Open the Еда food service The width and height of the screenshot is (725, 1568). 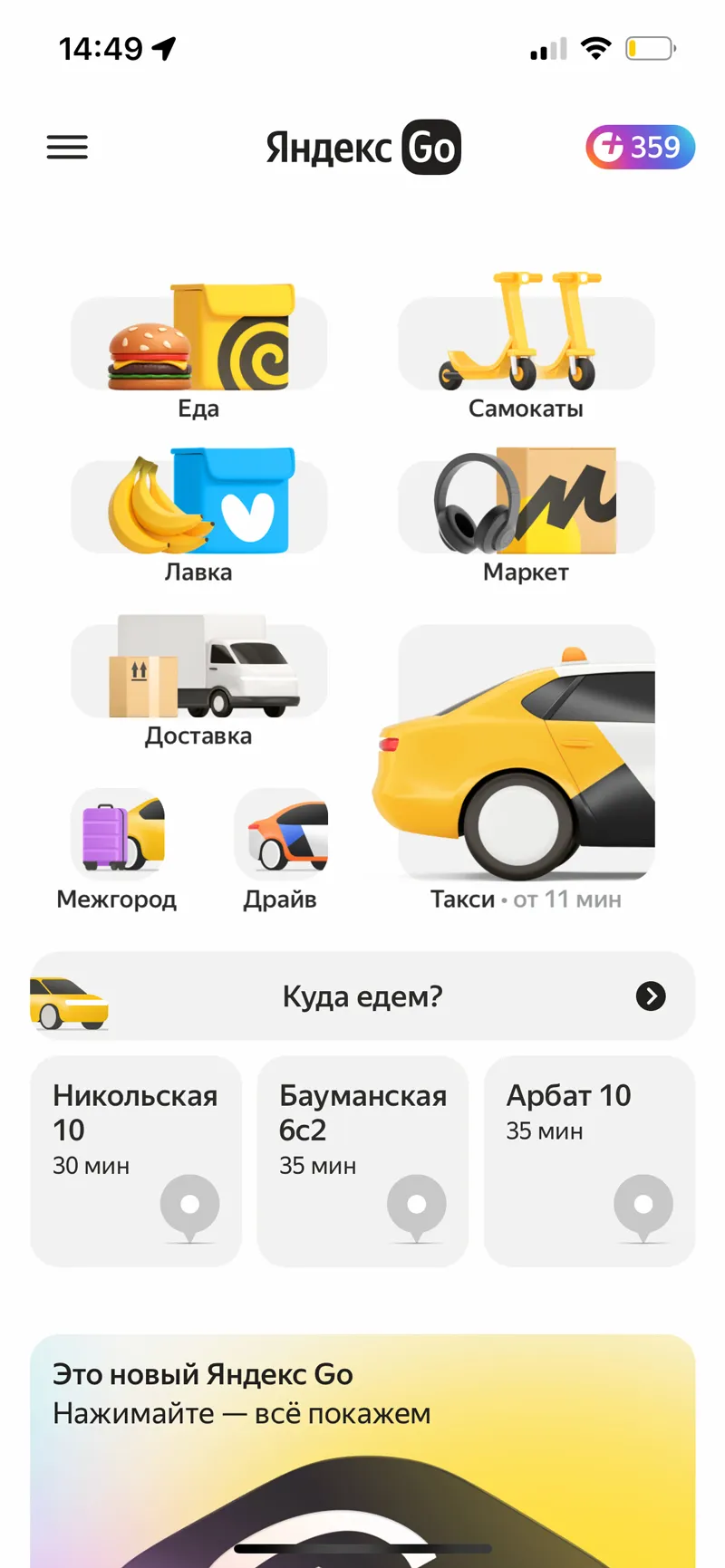click(198, 350)
